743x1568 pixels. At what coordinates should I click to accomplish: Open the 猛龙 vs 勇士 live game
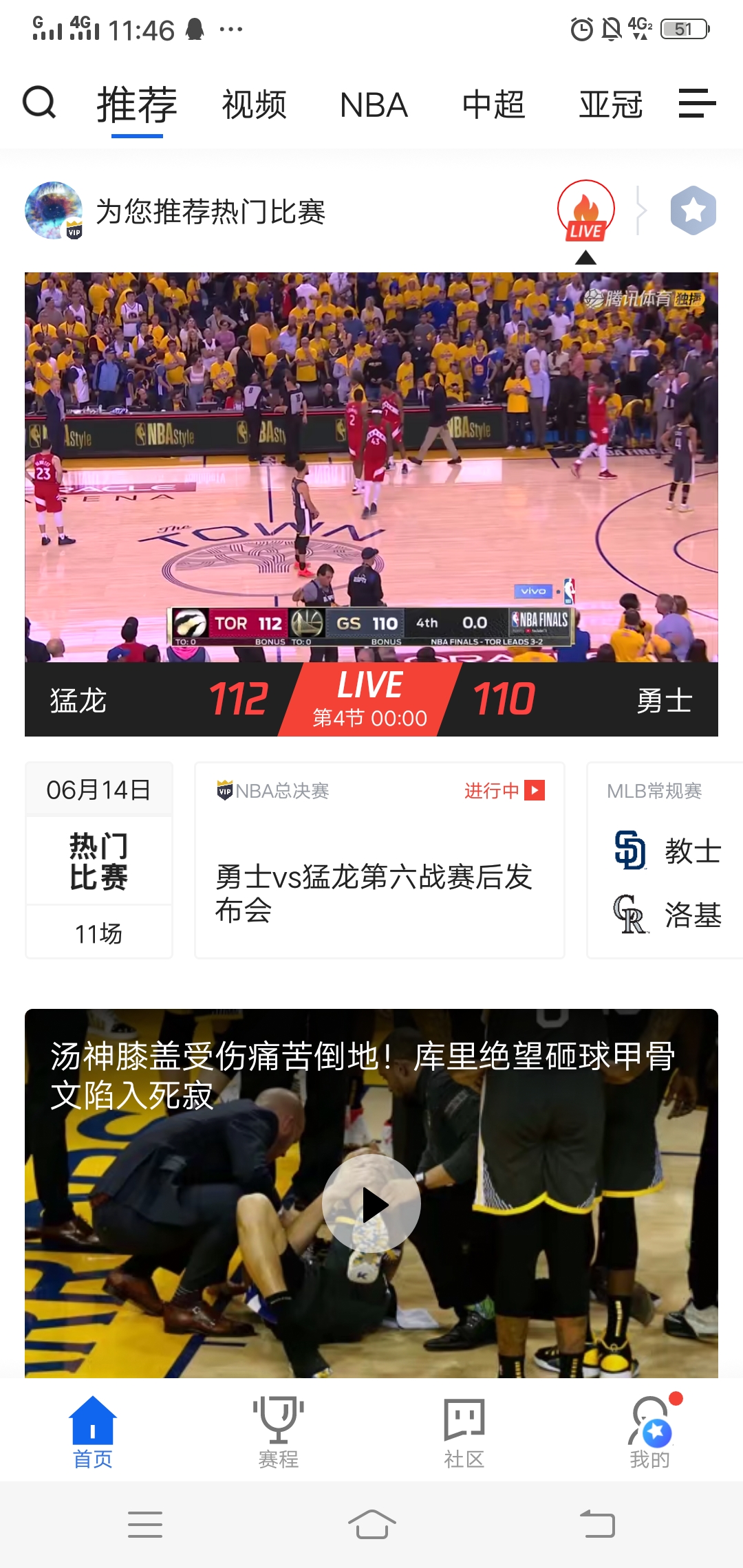pyautogui.click(x=371, y=503)
